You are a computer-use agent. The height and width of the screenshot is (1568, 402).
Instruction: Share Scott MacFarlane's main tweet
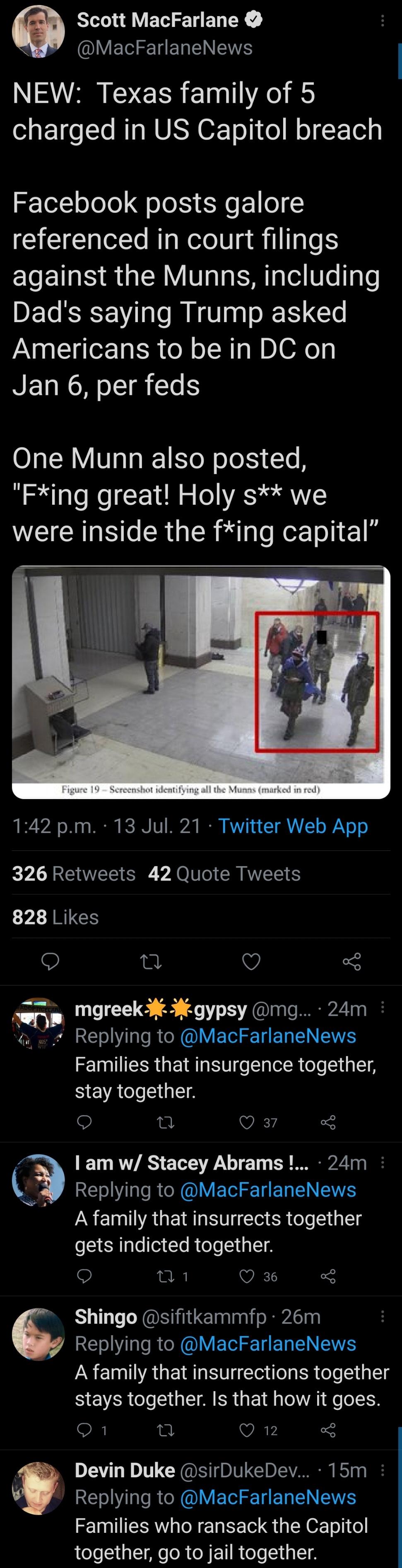pos(351,961)
